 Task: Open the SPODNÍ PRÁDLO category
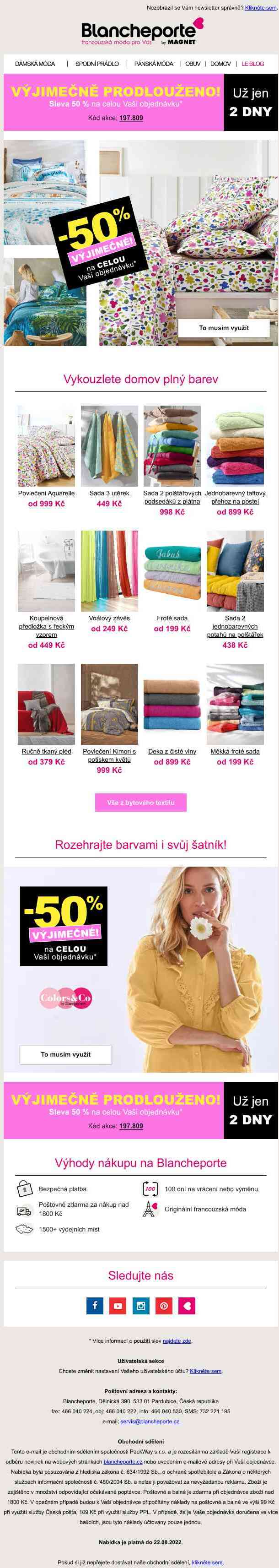point(97,63)
